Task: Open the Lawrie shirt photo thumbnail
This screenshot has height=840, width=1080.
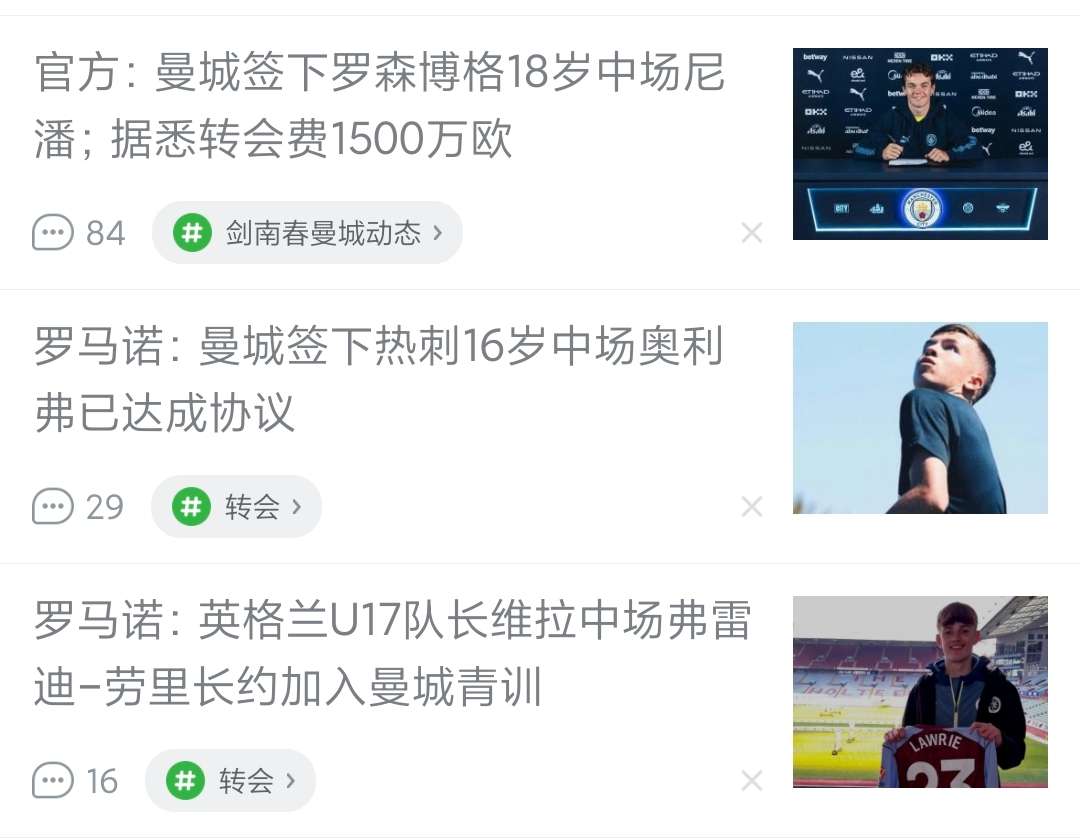Action: click(920, 692)
